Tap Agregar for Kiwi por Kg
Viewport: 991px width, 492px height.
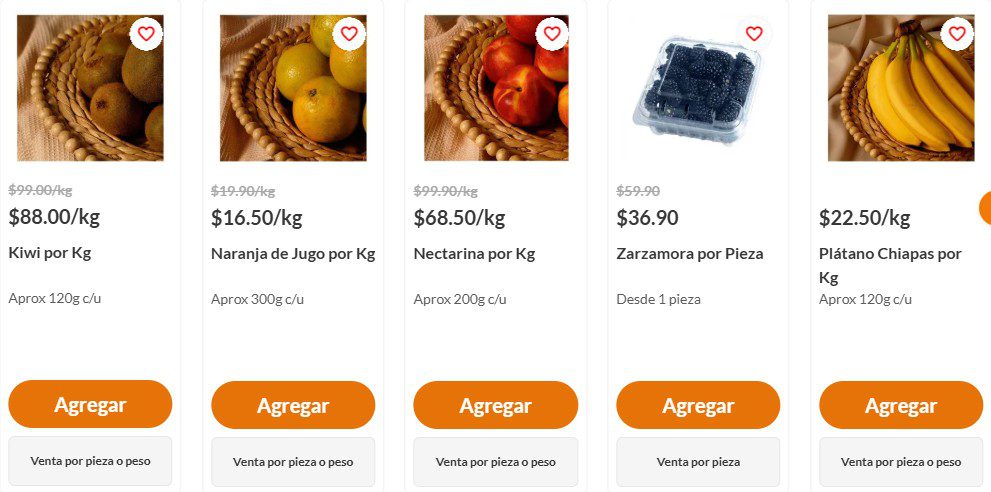tap(90, 405)
